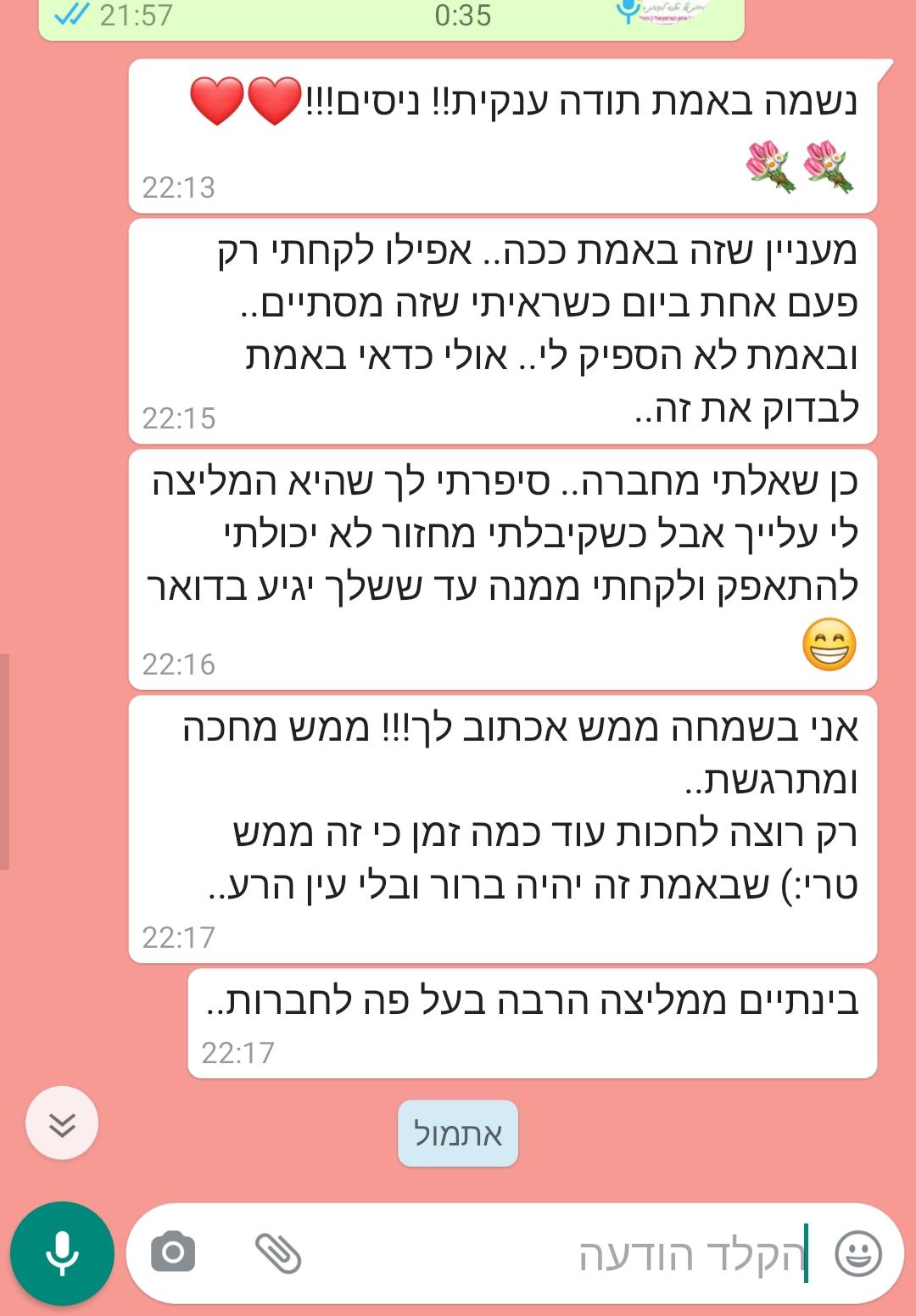Open the camera from the message bar

(173, 1252)
